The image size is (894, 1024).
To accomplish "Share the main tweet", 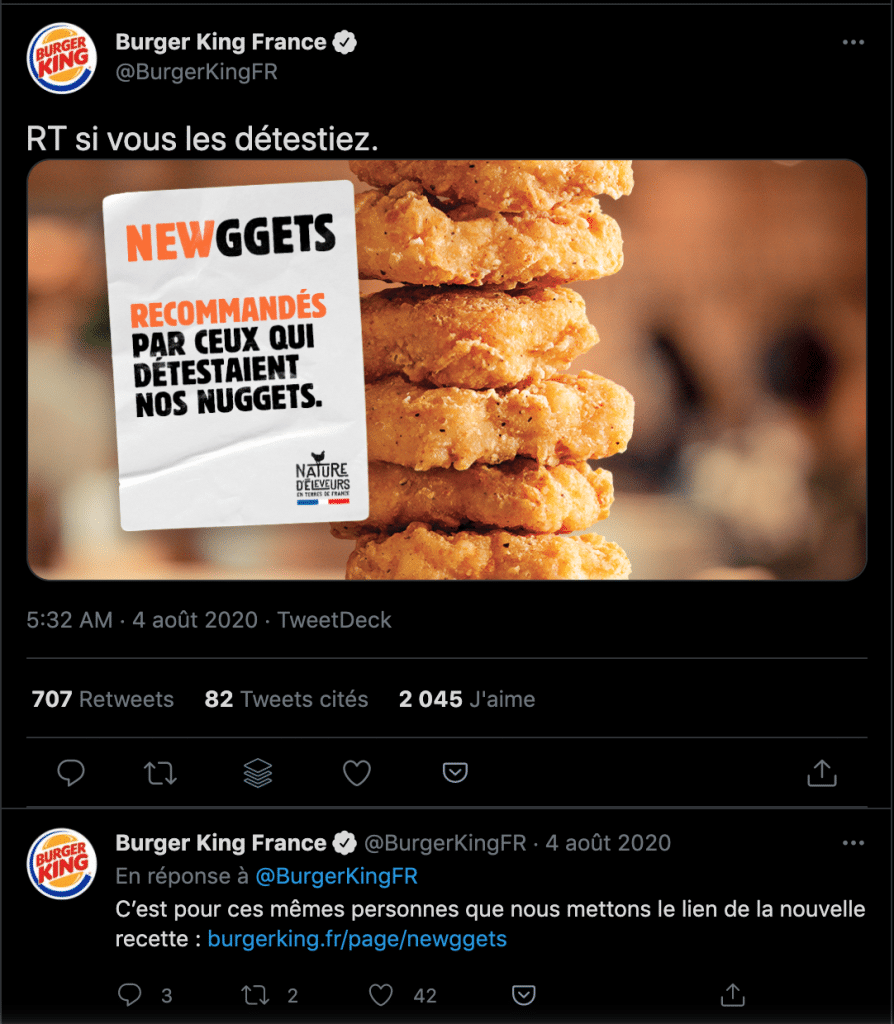I will 821,773.
